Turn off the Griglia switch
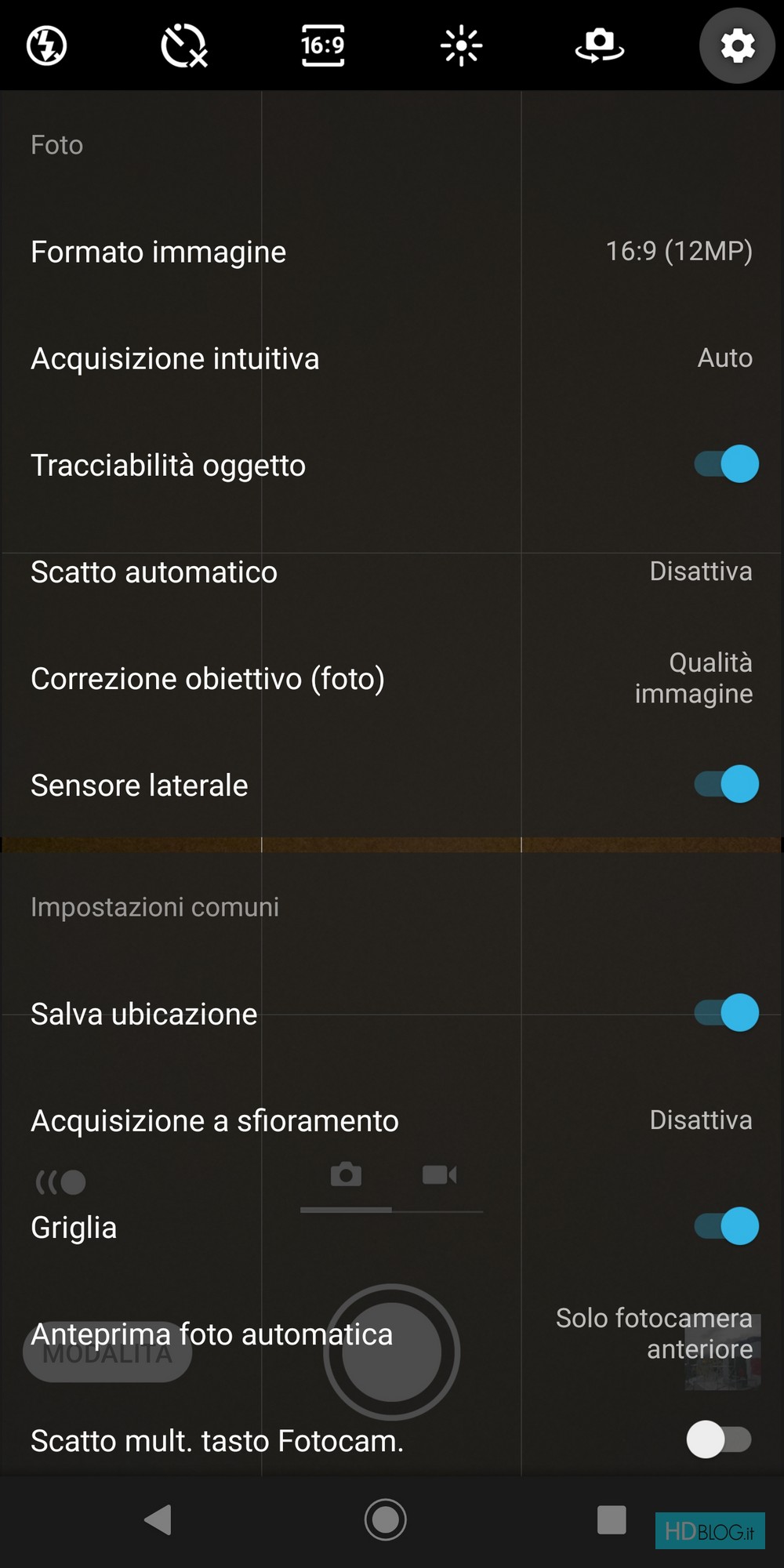Viewport: 784px width, 1568px height. pos(727,1226)
